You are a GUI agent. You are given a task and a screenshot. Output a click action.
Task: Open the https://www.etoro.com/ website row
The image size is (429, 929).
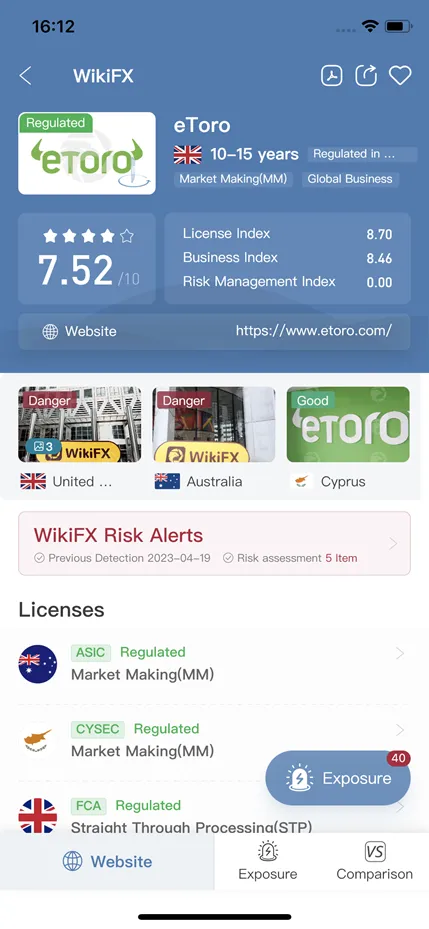click(x=214, y=331)
